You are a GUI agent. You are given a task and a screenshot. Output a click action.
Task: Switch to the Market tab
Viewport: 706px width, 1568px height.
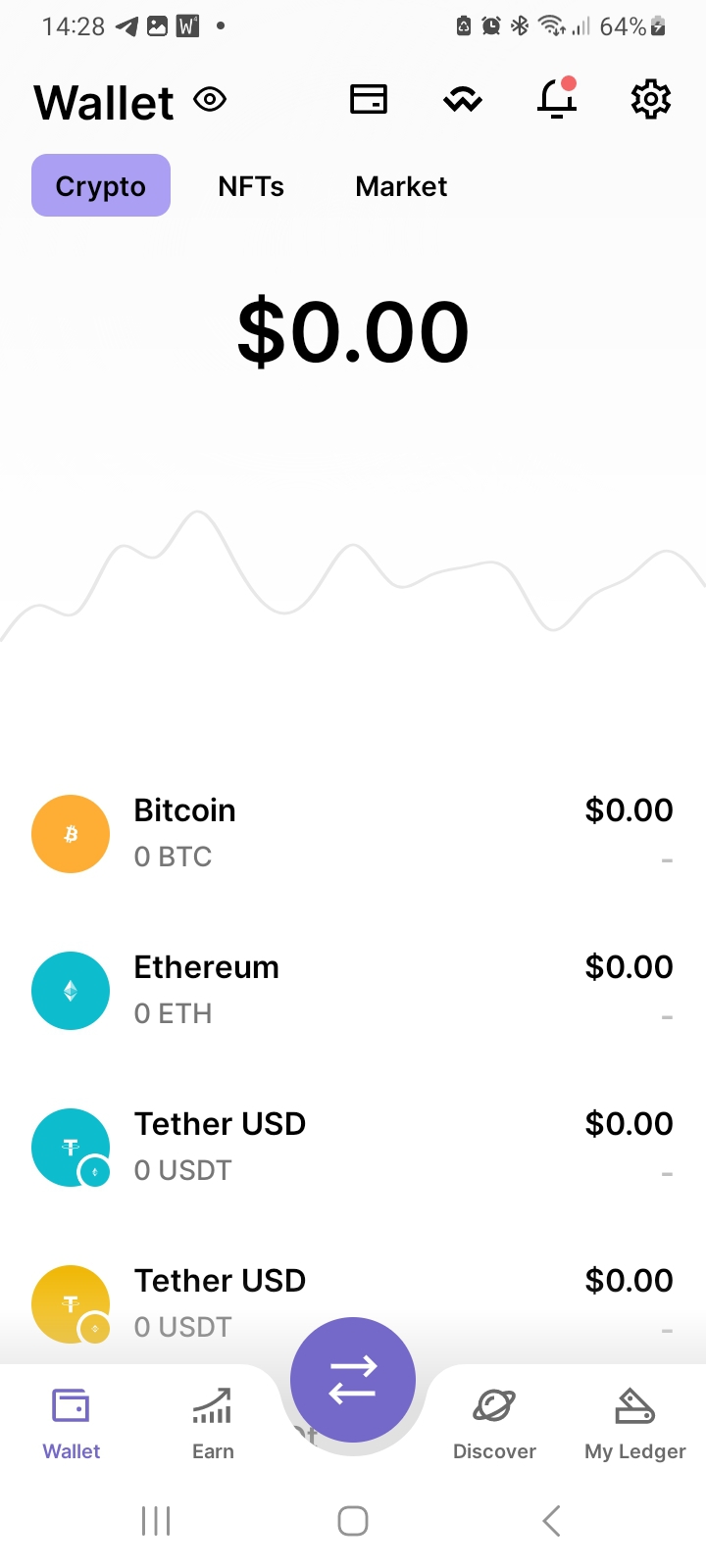click(x=401, y=186)
